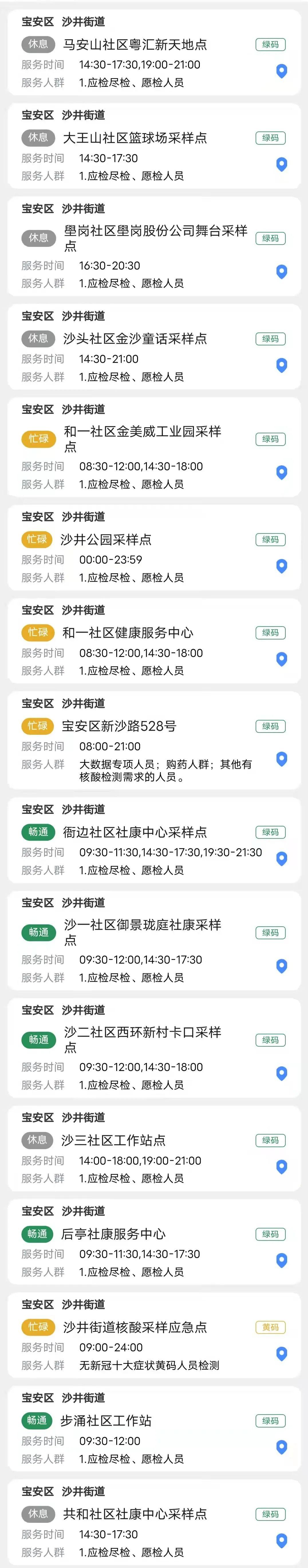Image resolution: width=308 pixels, height=1568 pixels.
Task: Open the 共和社区社康中心采样点 card
Action: pos(135,1514)
